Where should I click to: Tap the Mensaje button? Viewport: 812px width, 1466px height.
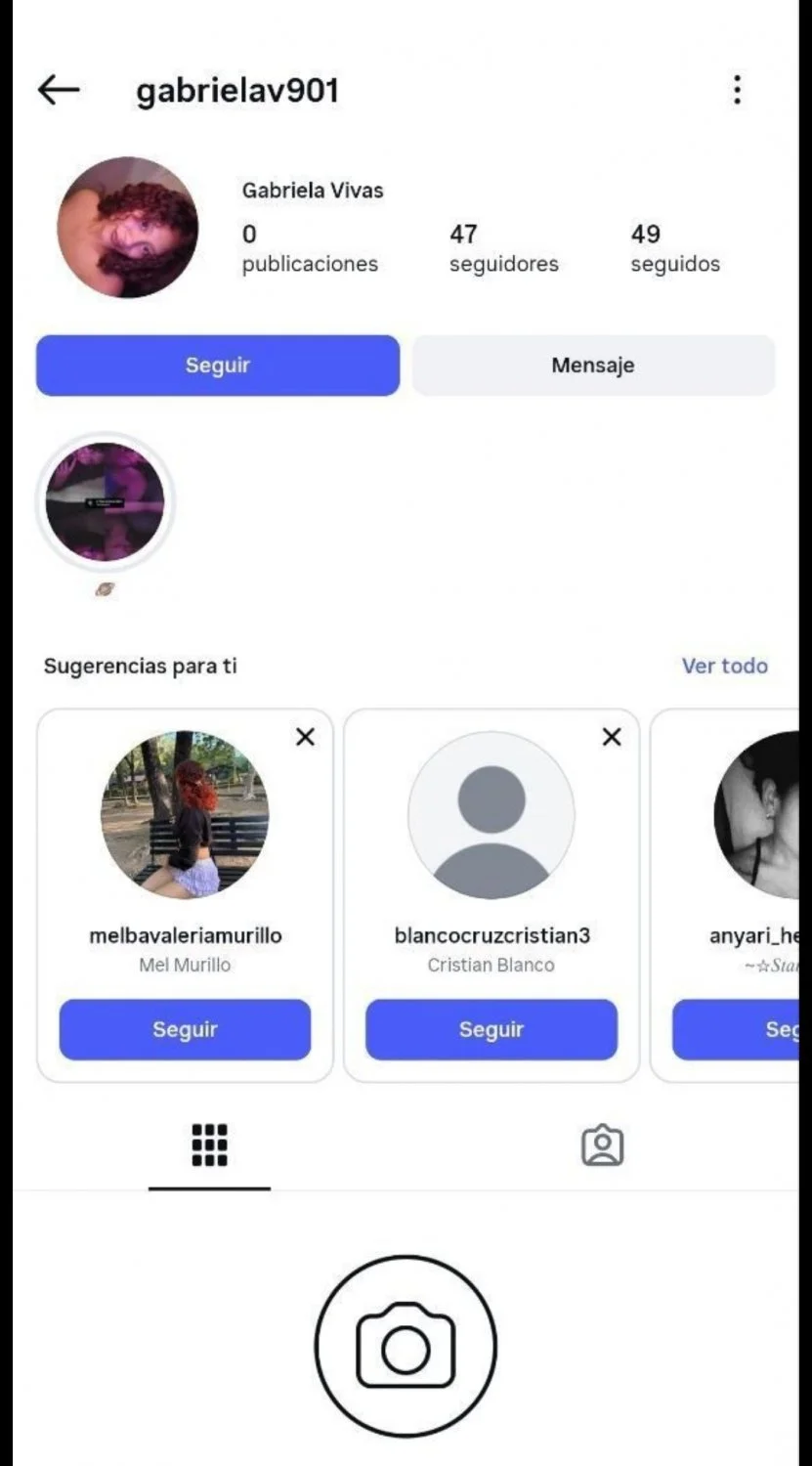click(593, 366)
